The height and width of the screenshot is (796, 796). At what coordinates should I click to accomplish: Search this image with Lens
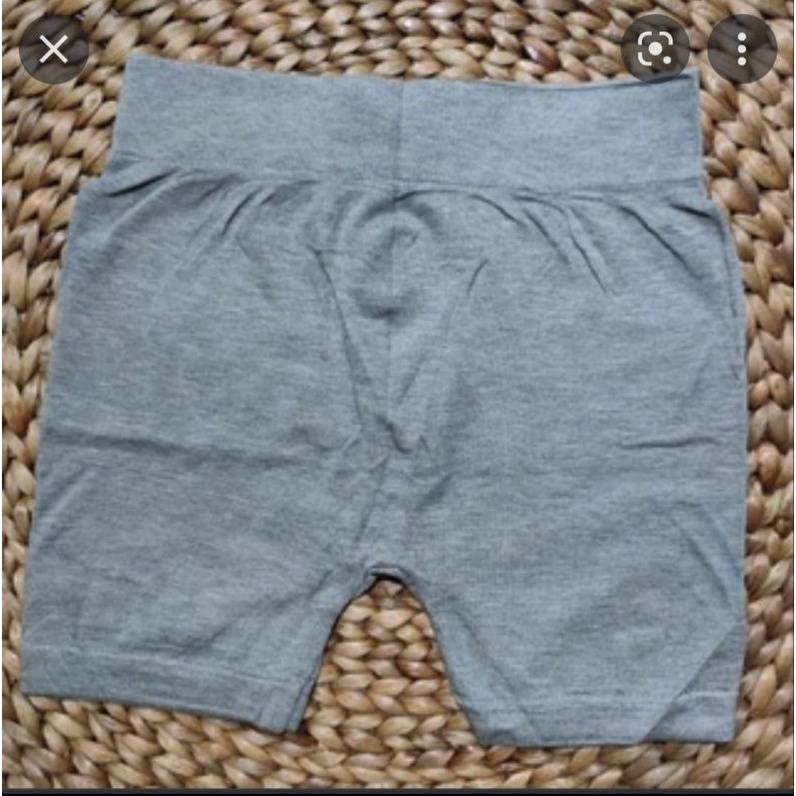tap(655, 48)
